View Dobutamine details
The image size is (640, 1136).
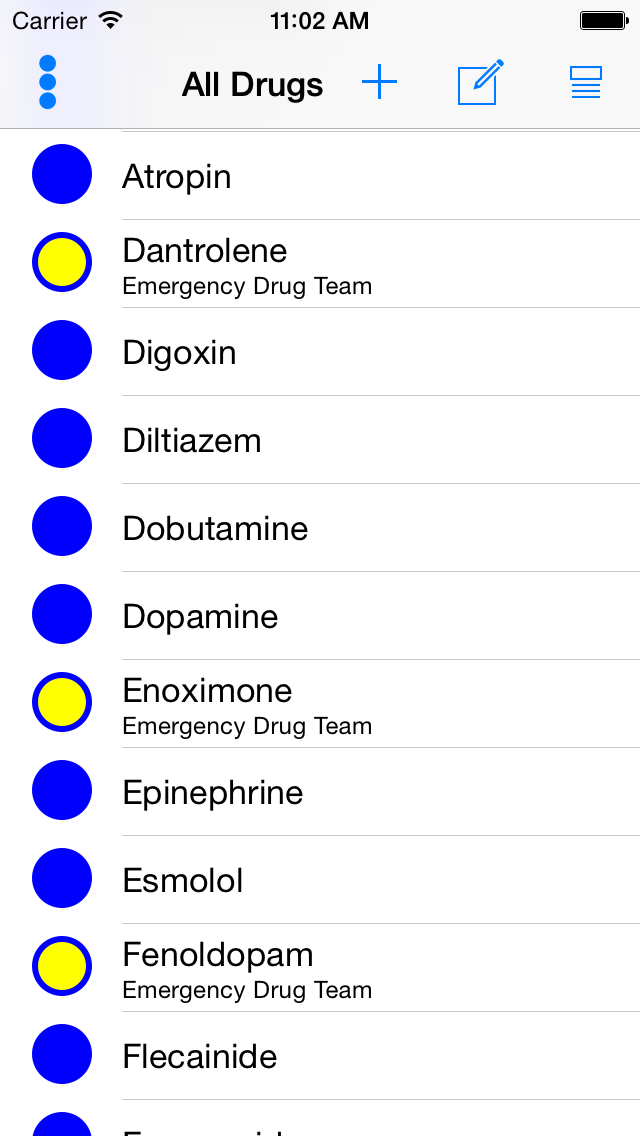320,527
